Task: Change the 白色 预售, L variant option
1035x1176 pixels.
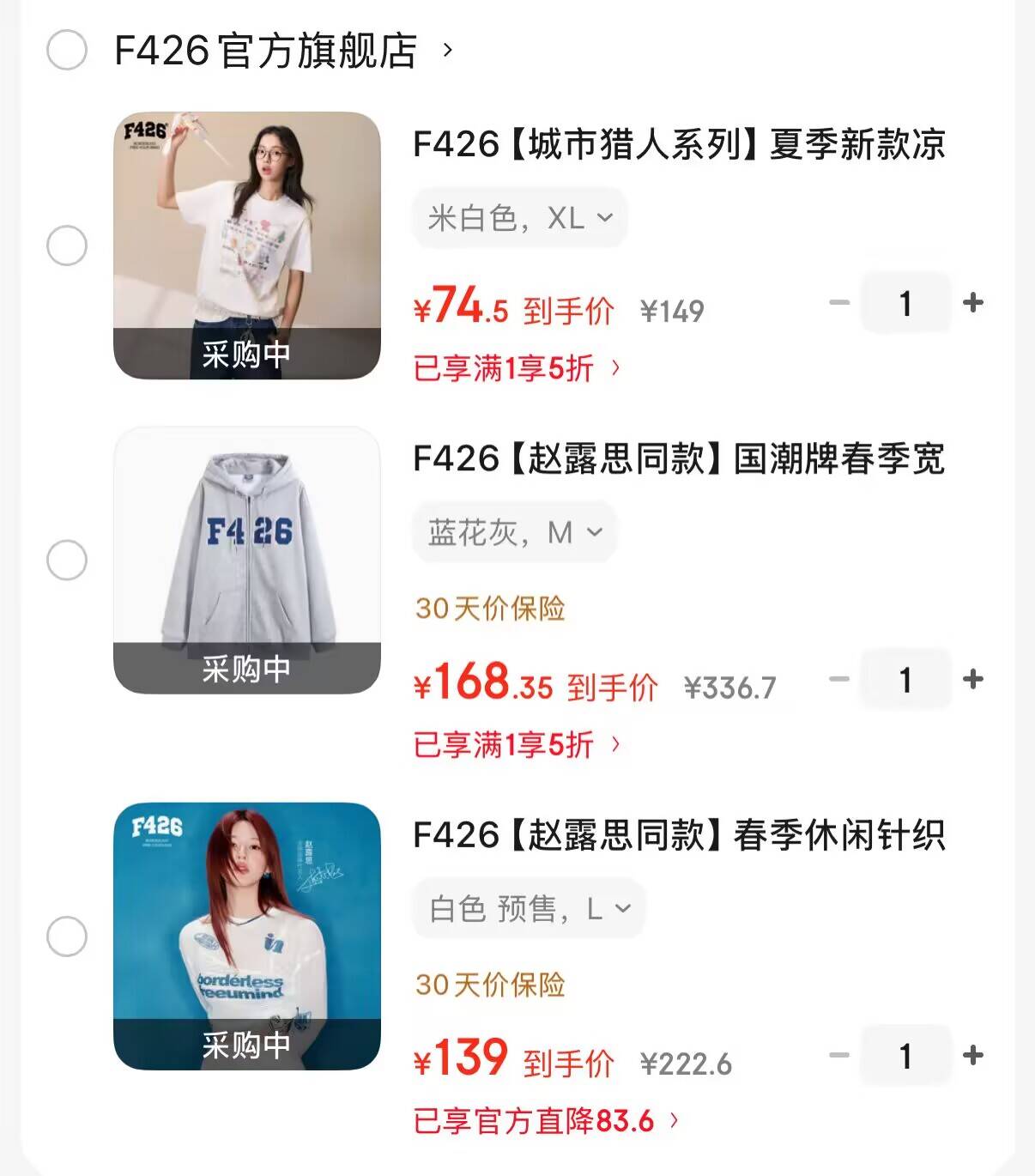Action: pos(529,908)
